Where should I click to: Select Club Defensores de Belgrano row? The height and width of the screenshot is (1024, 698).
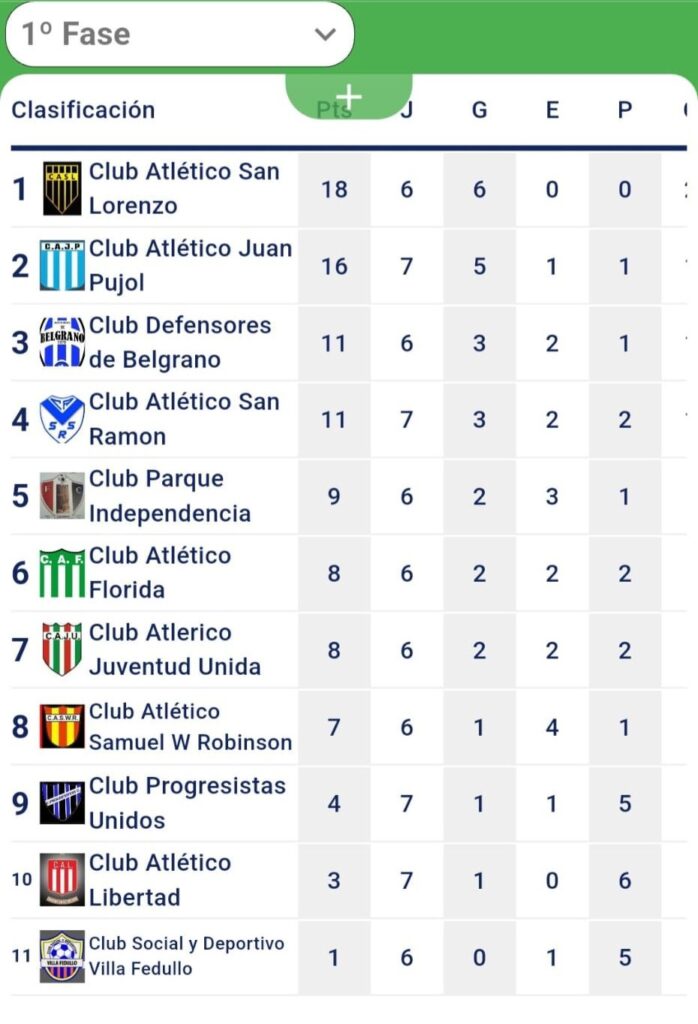[x=180, y=342]
